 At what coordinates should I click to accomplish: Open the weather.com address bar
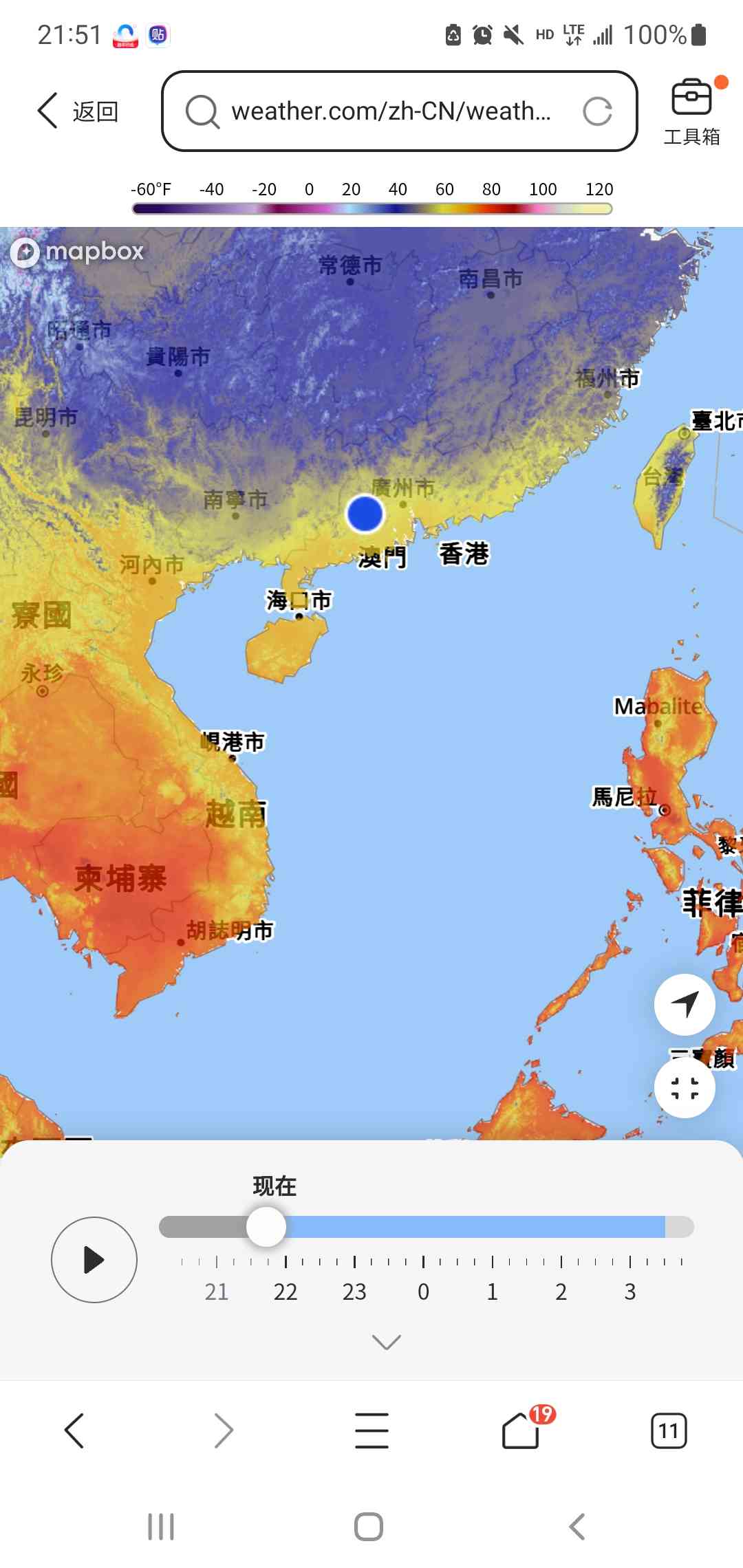(x=391, y=111)
